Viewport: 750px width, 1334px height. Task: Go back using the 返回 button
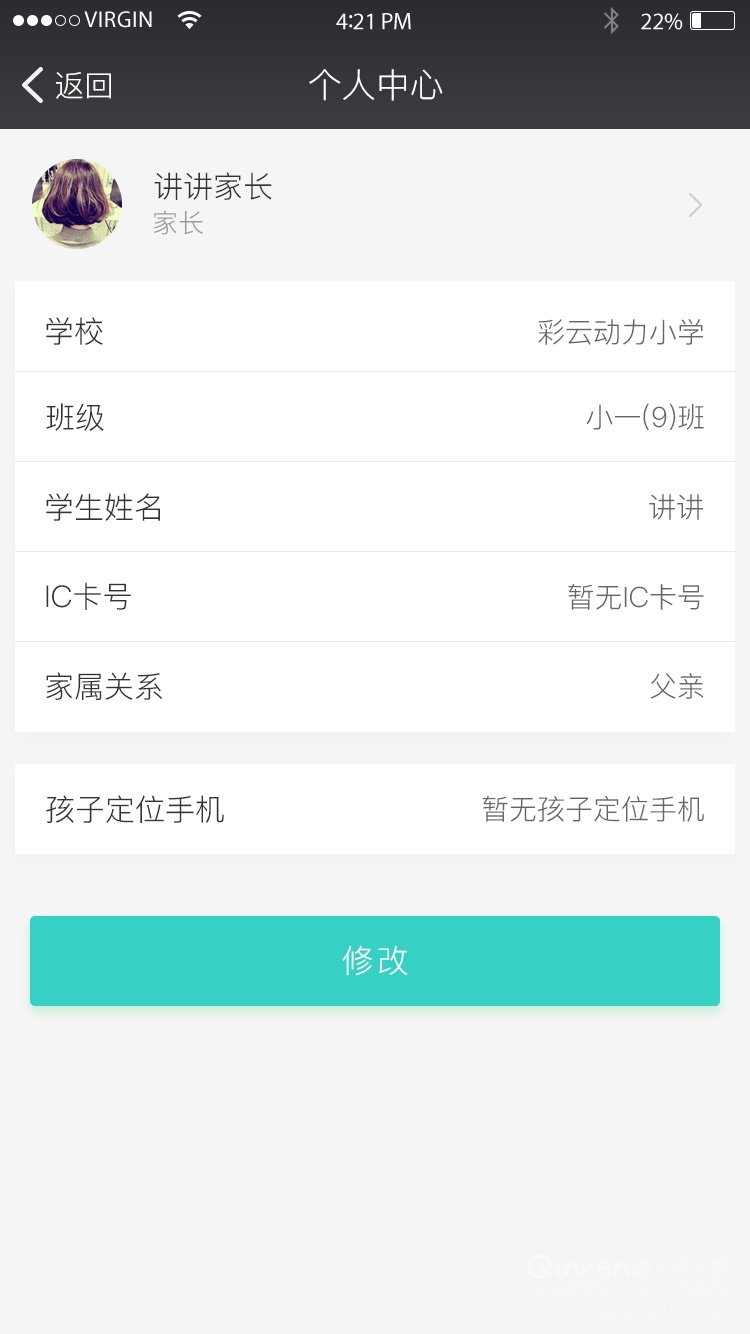pyautogui.click(x=67, y=86)
